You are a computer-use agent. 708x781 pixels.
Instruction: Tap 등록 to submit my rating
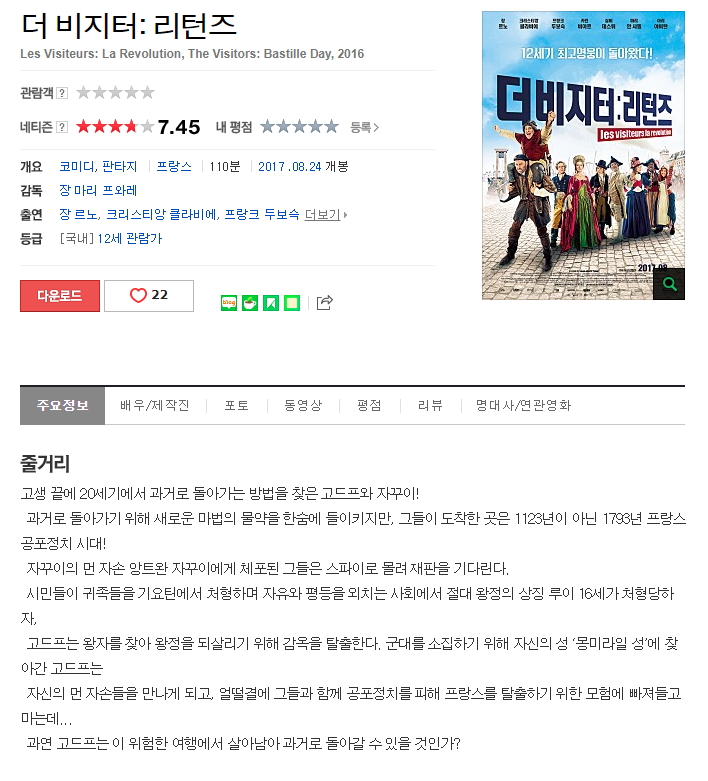(363, 127)
